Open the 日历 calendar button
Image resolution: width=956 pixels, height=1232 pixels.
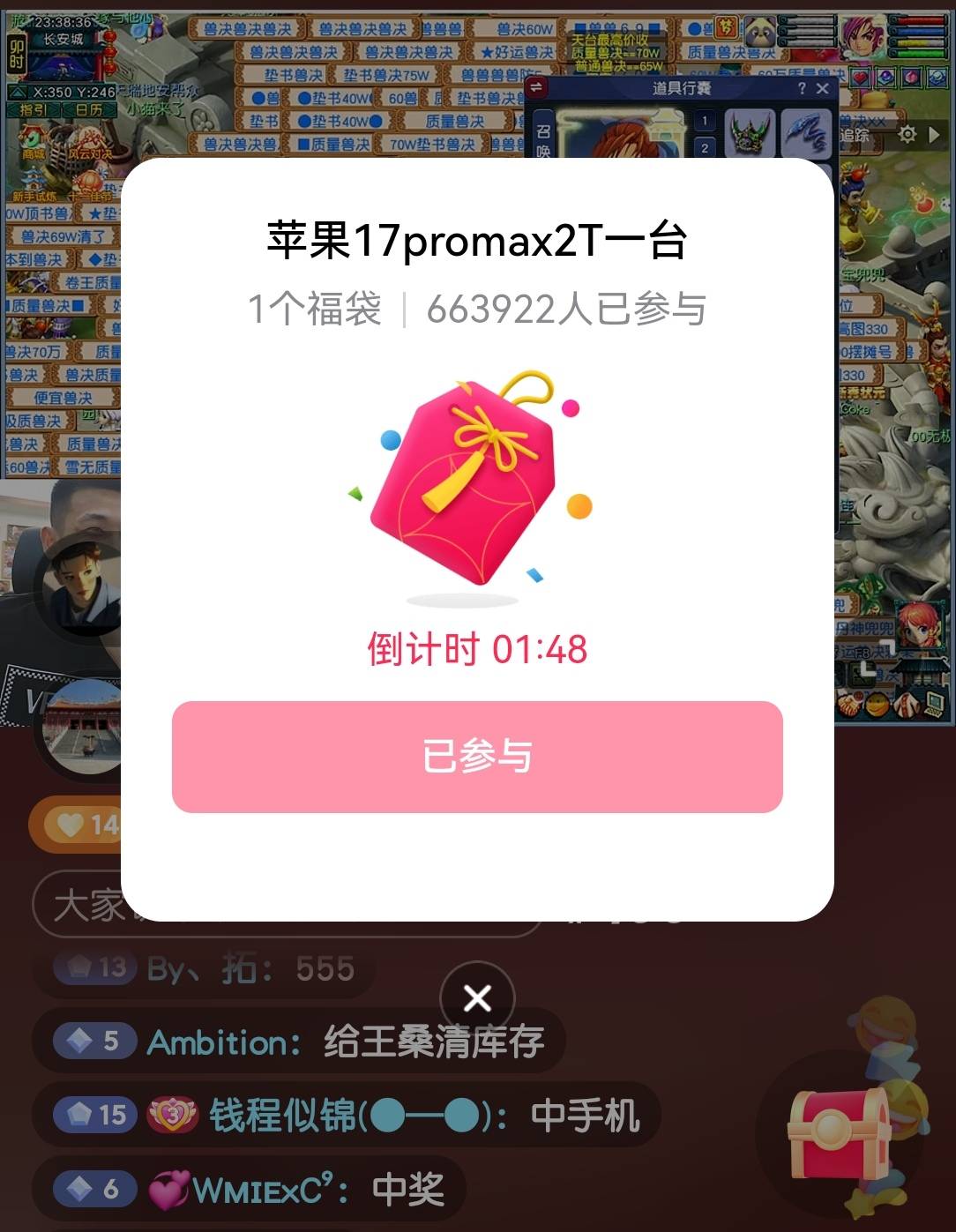(x=91, y=108)
